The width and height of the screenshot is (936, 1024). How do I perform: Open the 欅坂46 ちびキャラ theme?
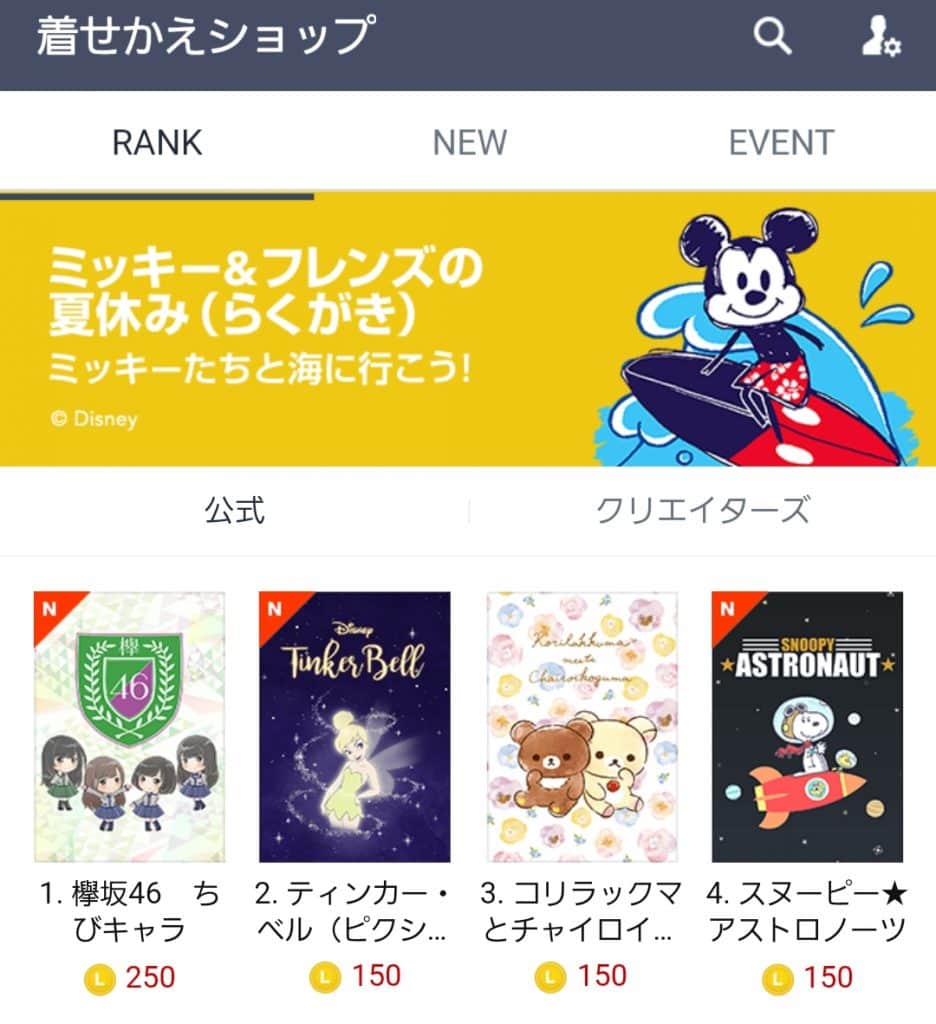[x=130, y=727]
